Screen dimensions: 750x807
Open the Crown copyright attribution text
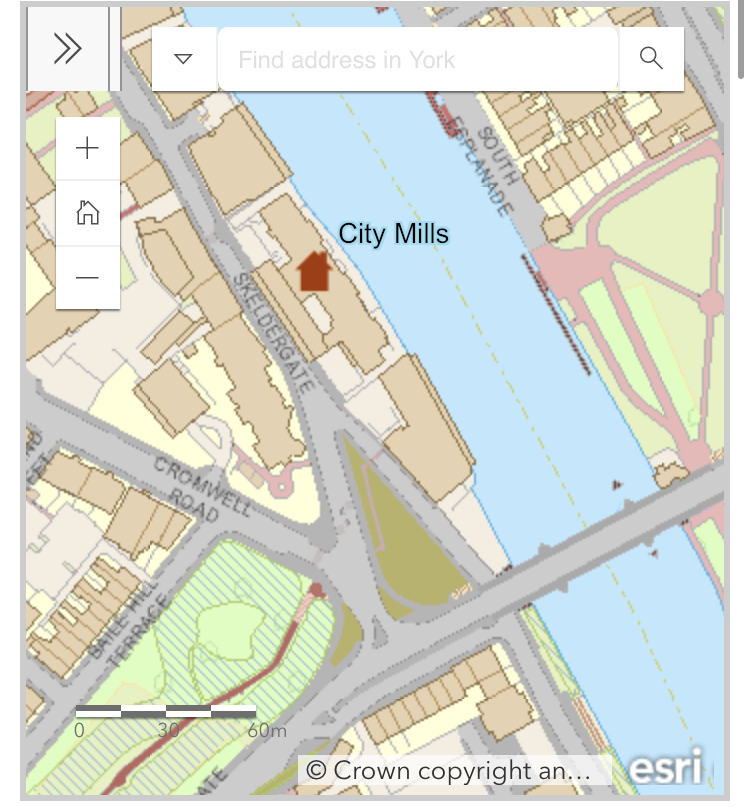tap(455, 771)
